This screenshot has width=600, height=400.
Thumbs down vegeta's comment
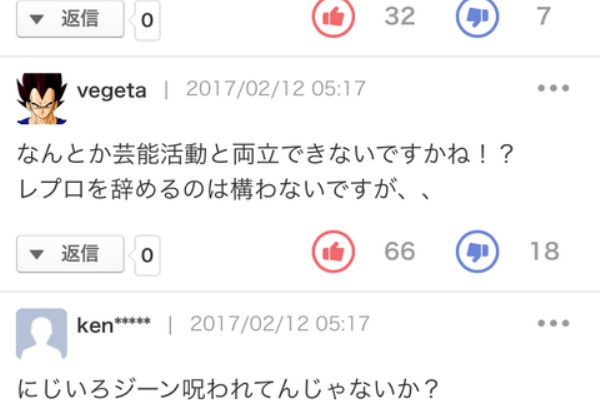[476, 251]
